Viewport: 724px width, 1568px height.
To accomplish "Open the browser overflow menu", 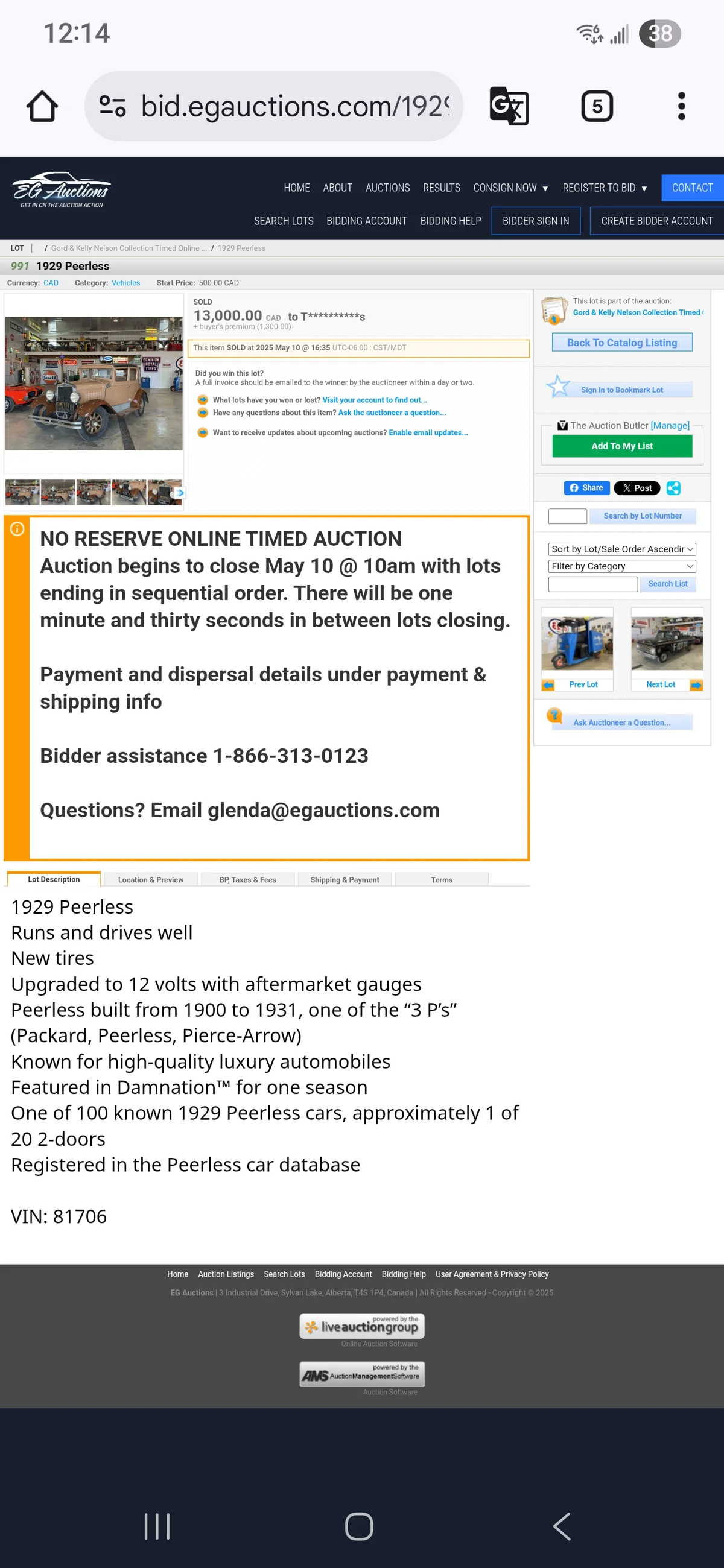I will coord(681,106).
